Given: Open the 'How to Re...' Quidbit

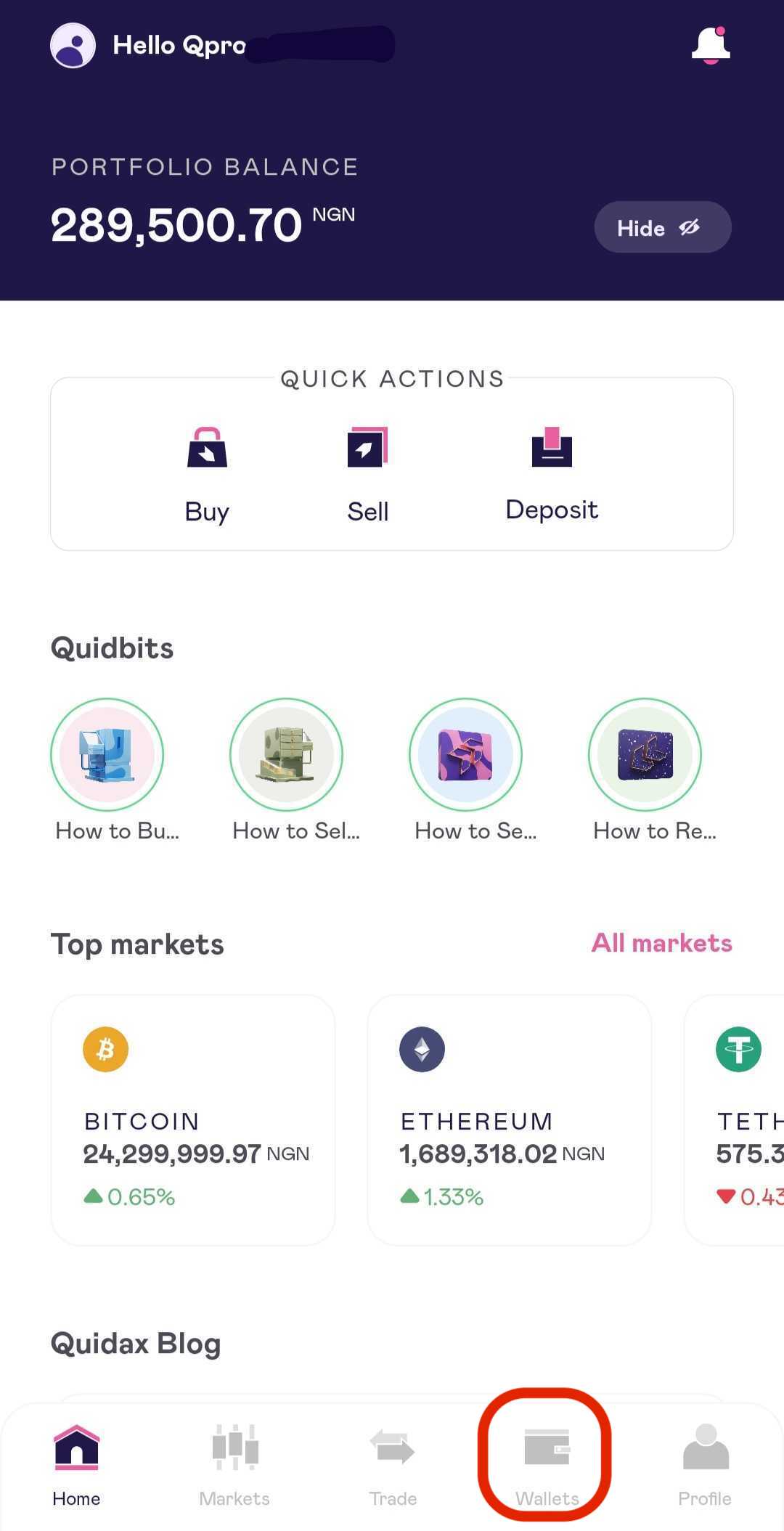Looking at the screenshot, I should click(x=645, y=755).
